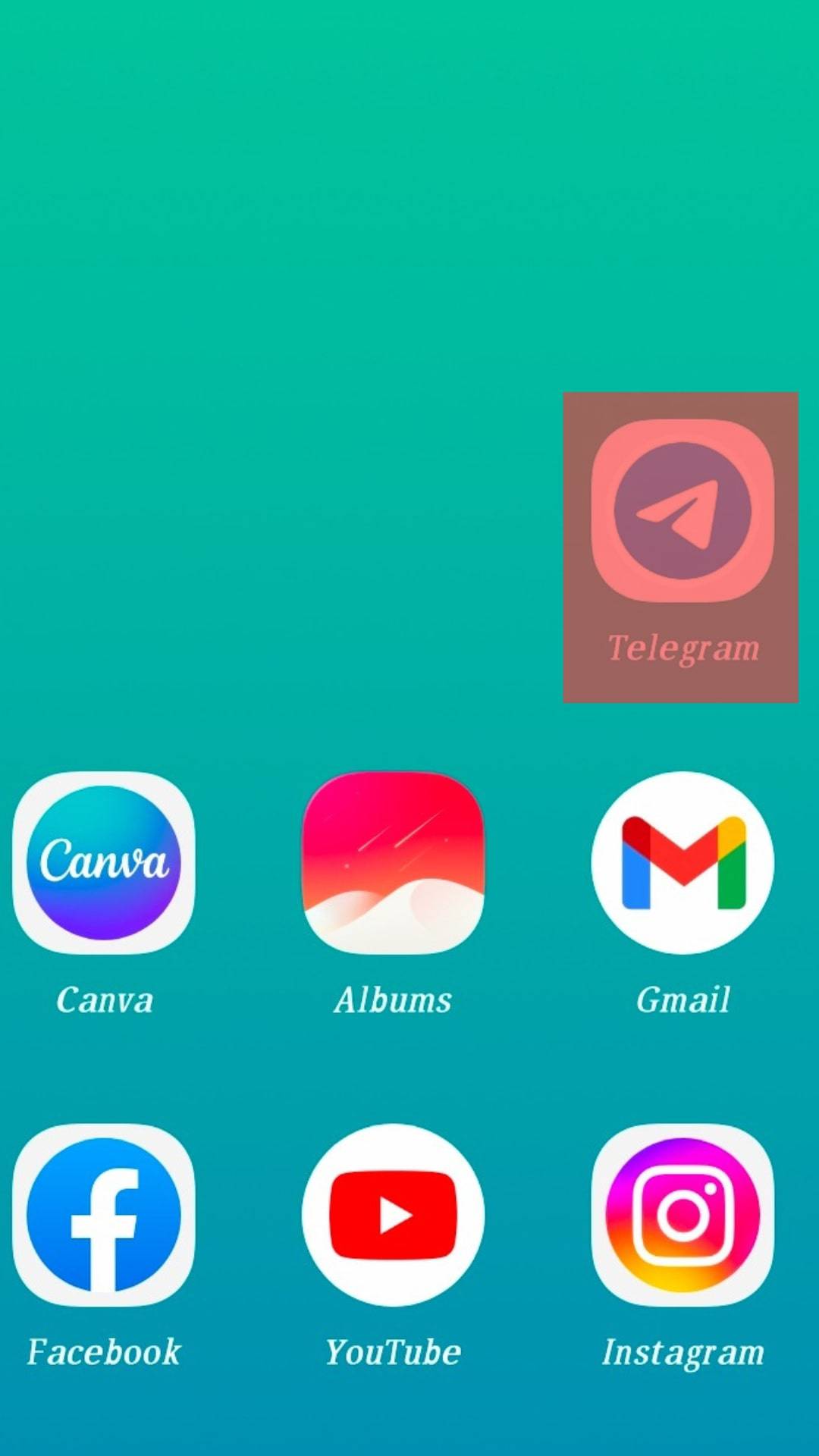Tap the Albums label text
The image size is (819, 1456).
pos(393,999)
